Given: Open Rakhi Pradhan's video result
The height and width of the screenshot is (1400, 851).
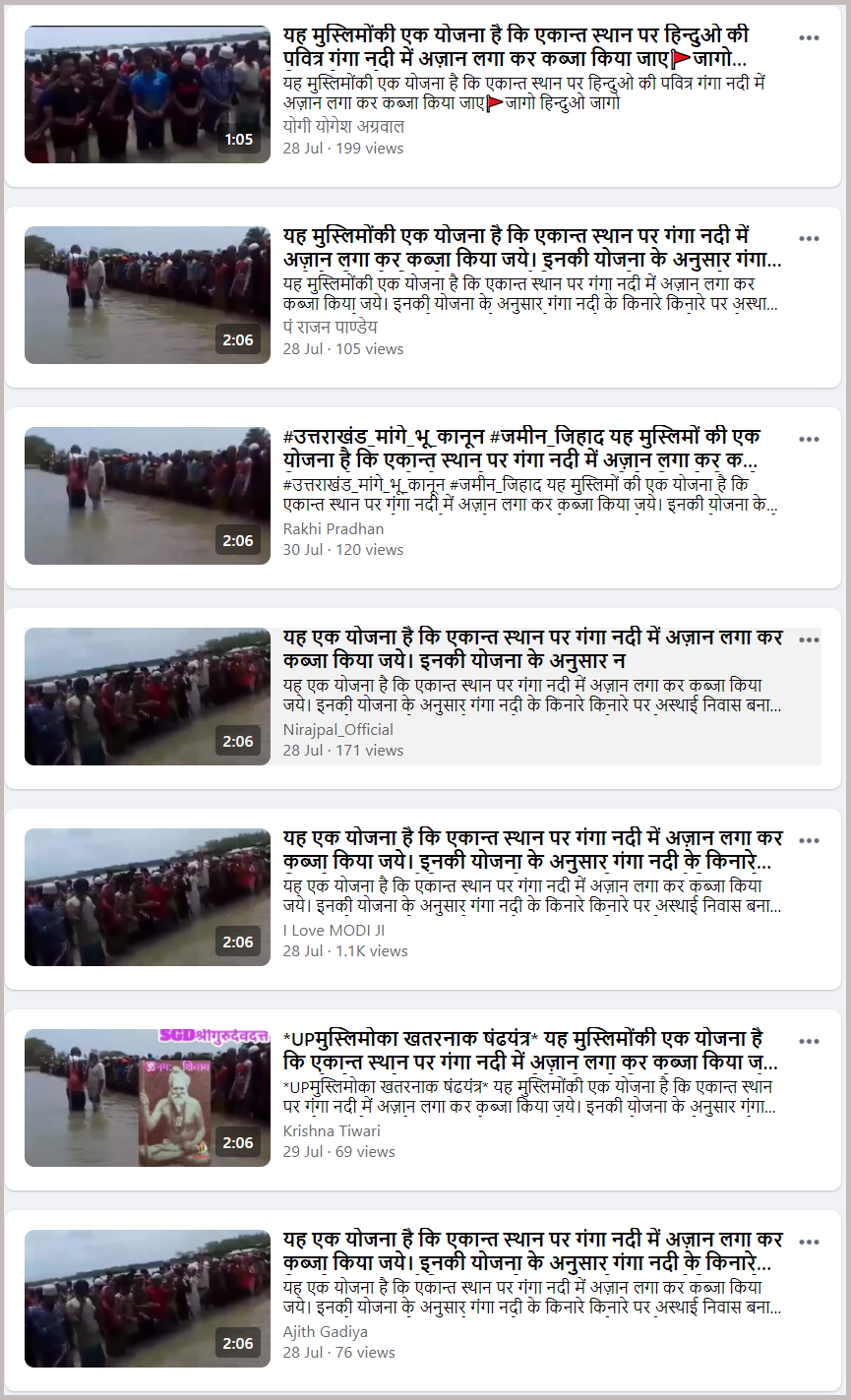Looking at the screenshot, I should tap(148, 496).
